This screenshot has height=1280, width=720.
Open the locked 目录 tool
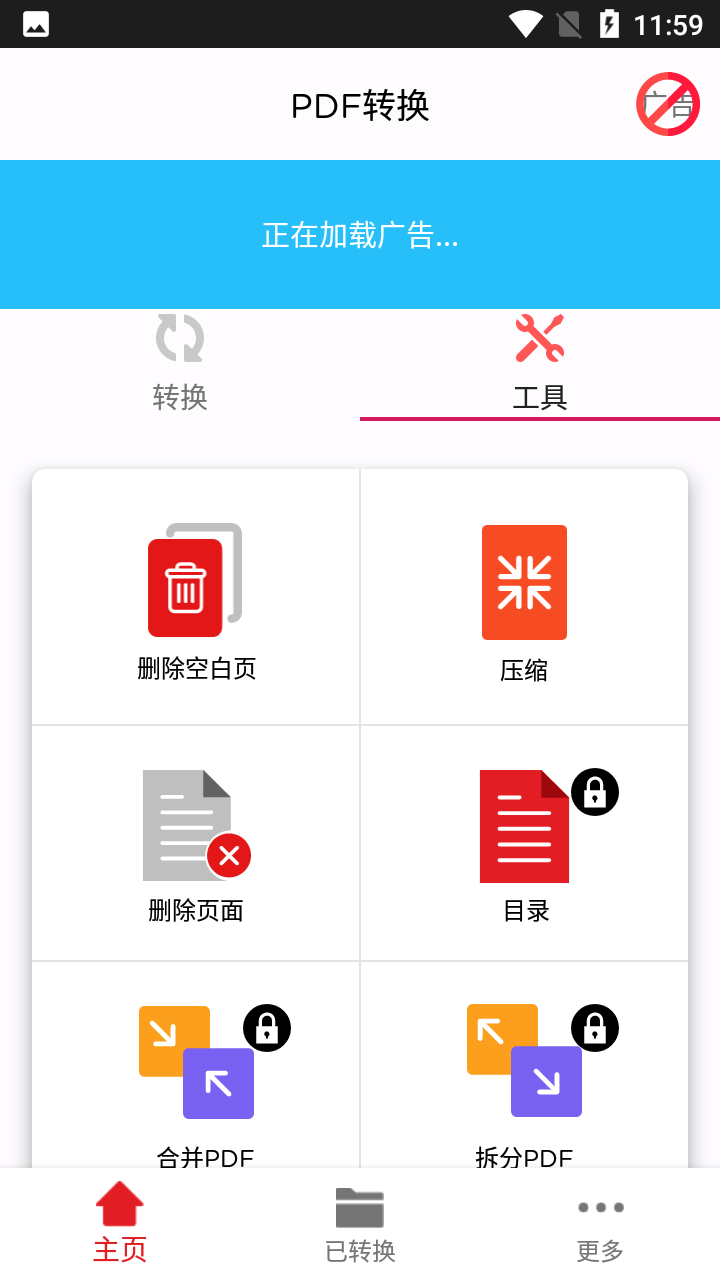(x=524, y=843)
